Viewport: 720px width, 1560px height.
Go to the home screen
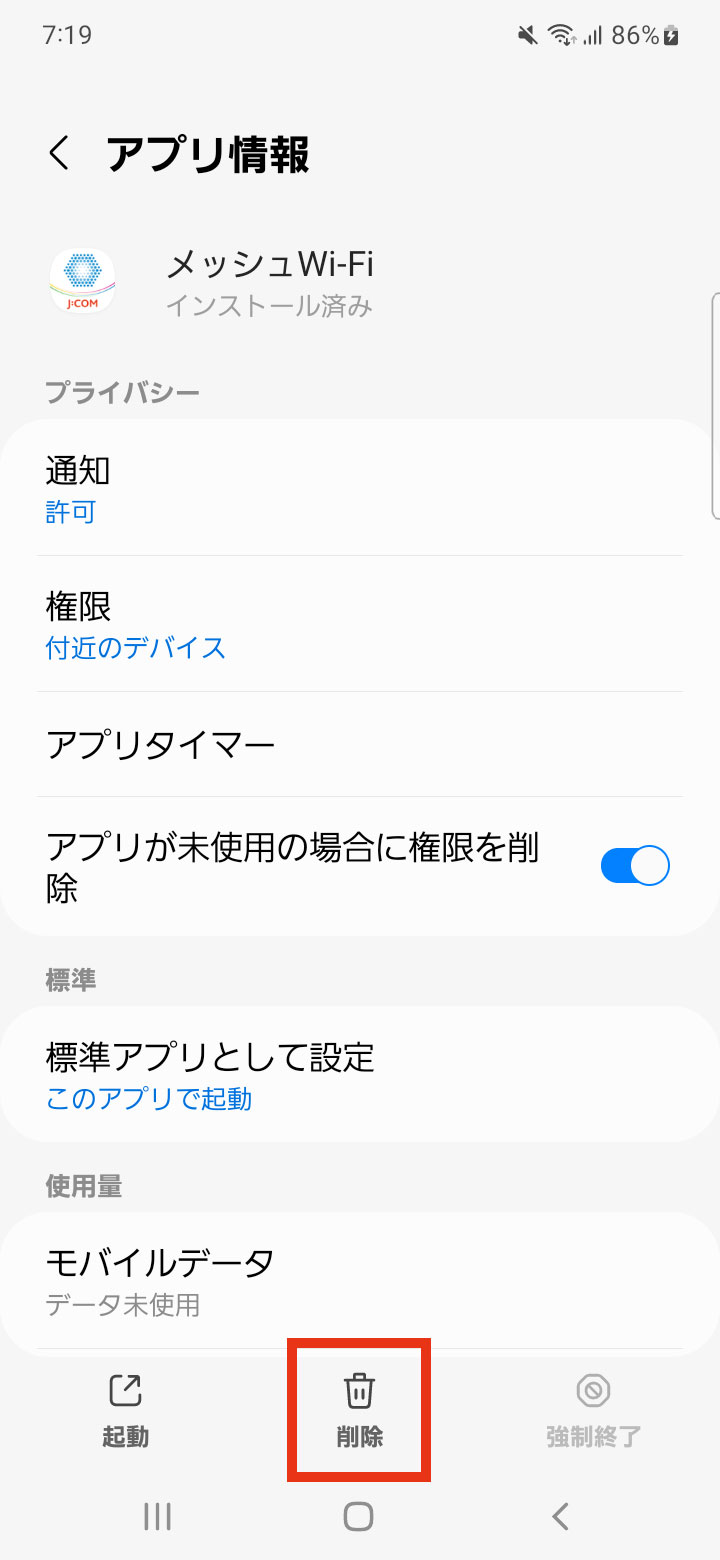point(359,1517)
